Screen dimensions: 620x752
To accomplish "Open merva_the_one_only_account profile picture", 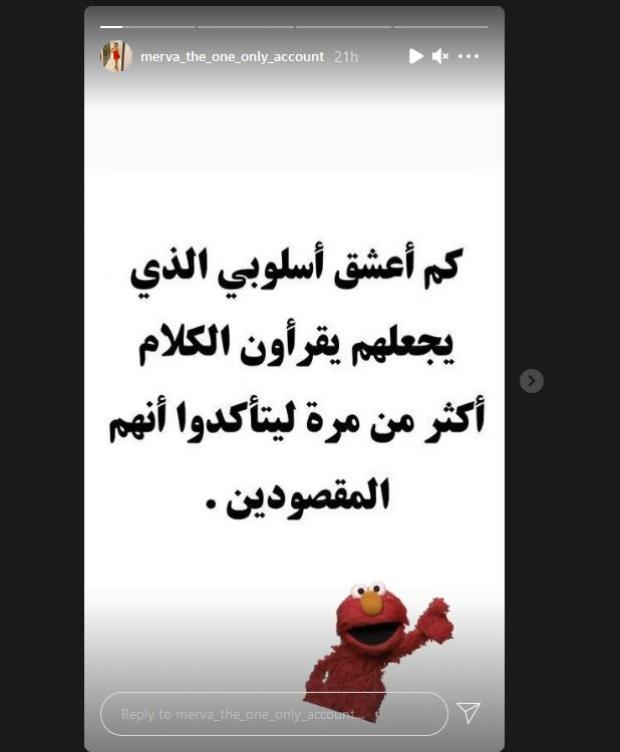I will (x=116, y=56).
